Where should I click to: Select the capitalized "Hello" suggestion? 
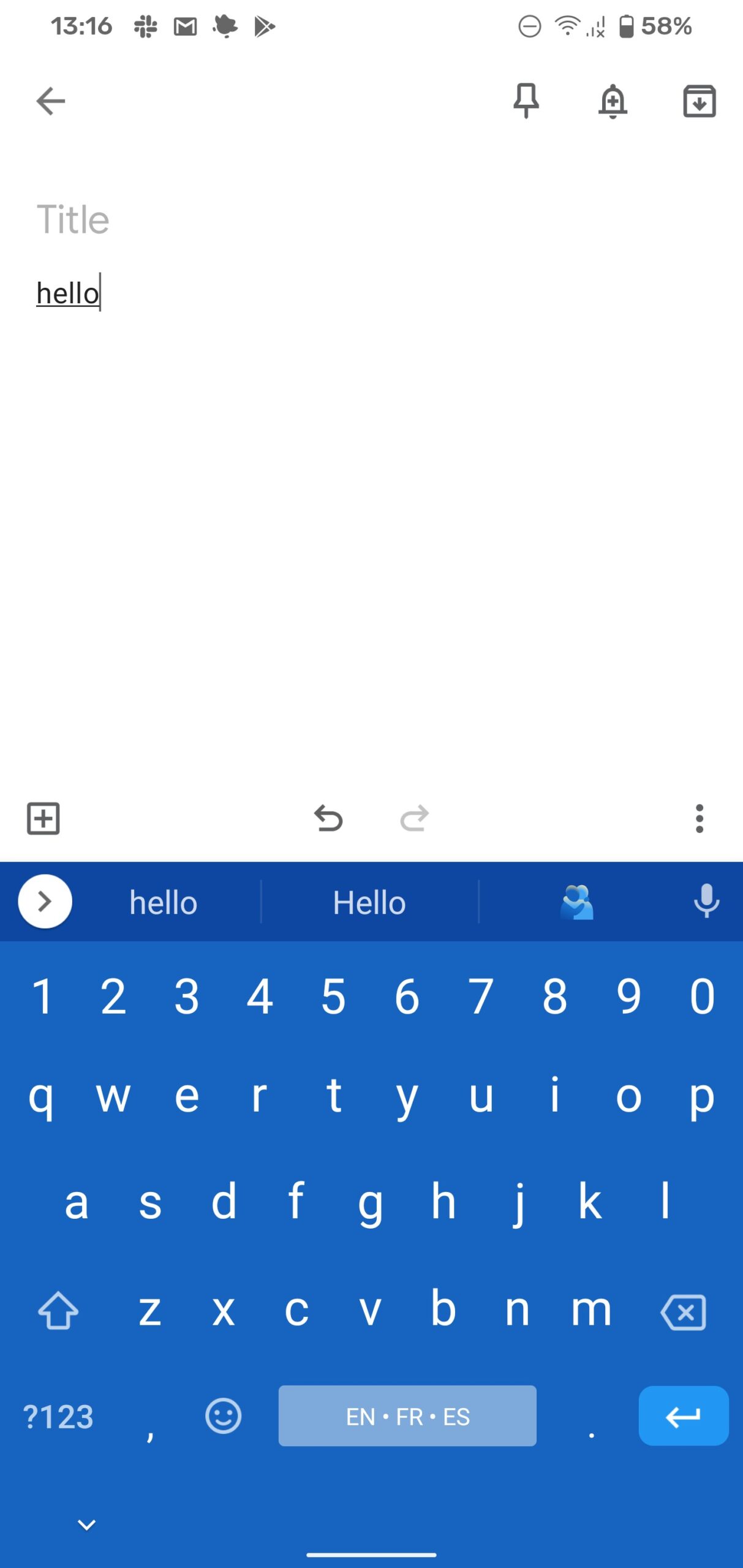[369, 902]
